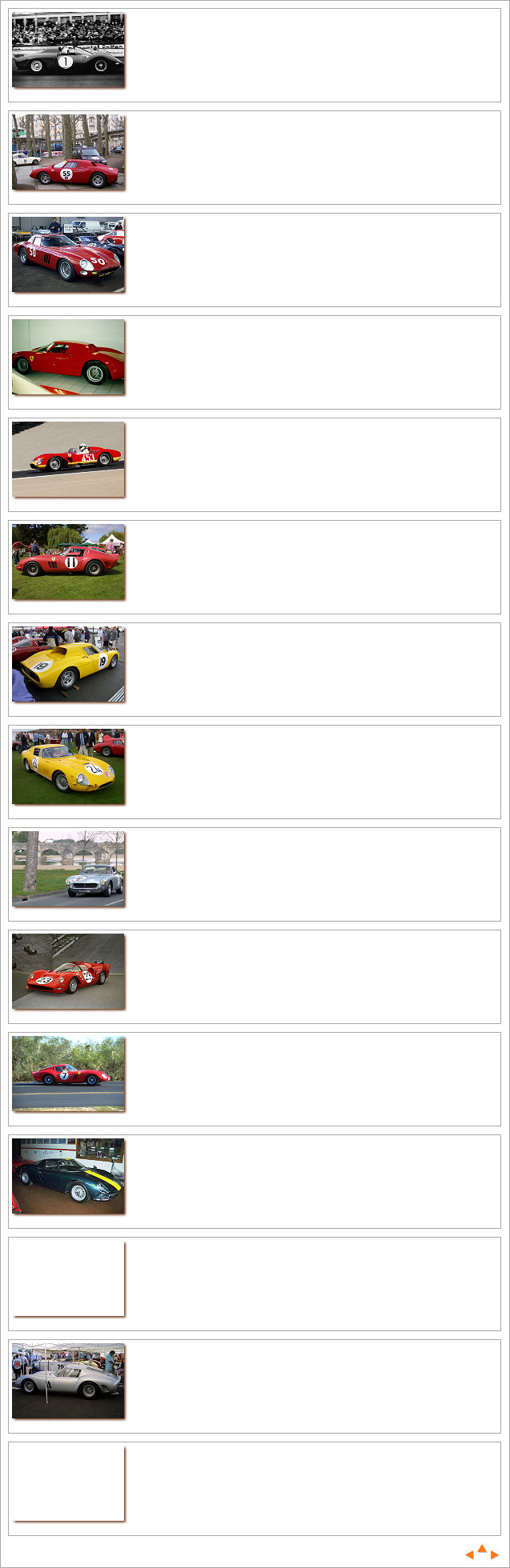Open the red car number 55 photo
Screen dimensions: 510x1568
tap(68, 152)
